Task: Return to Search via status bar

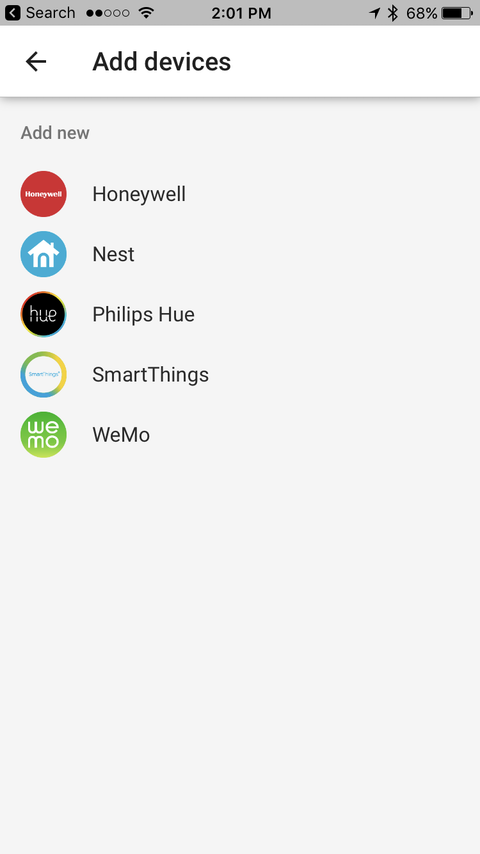Action: pyautogui.click(x=40, y=13)
